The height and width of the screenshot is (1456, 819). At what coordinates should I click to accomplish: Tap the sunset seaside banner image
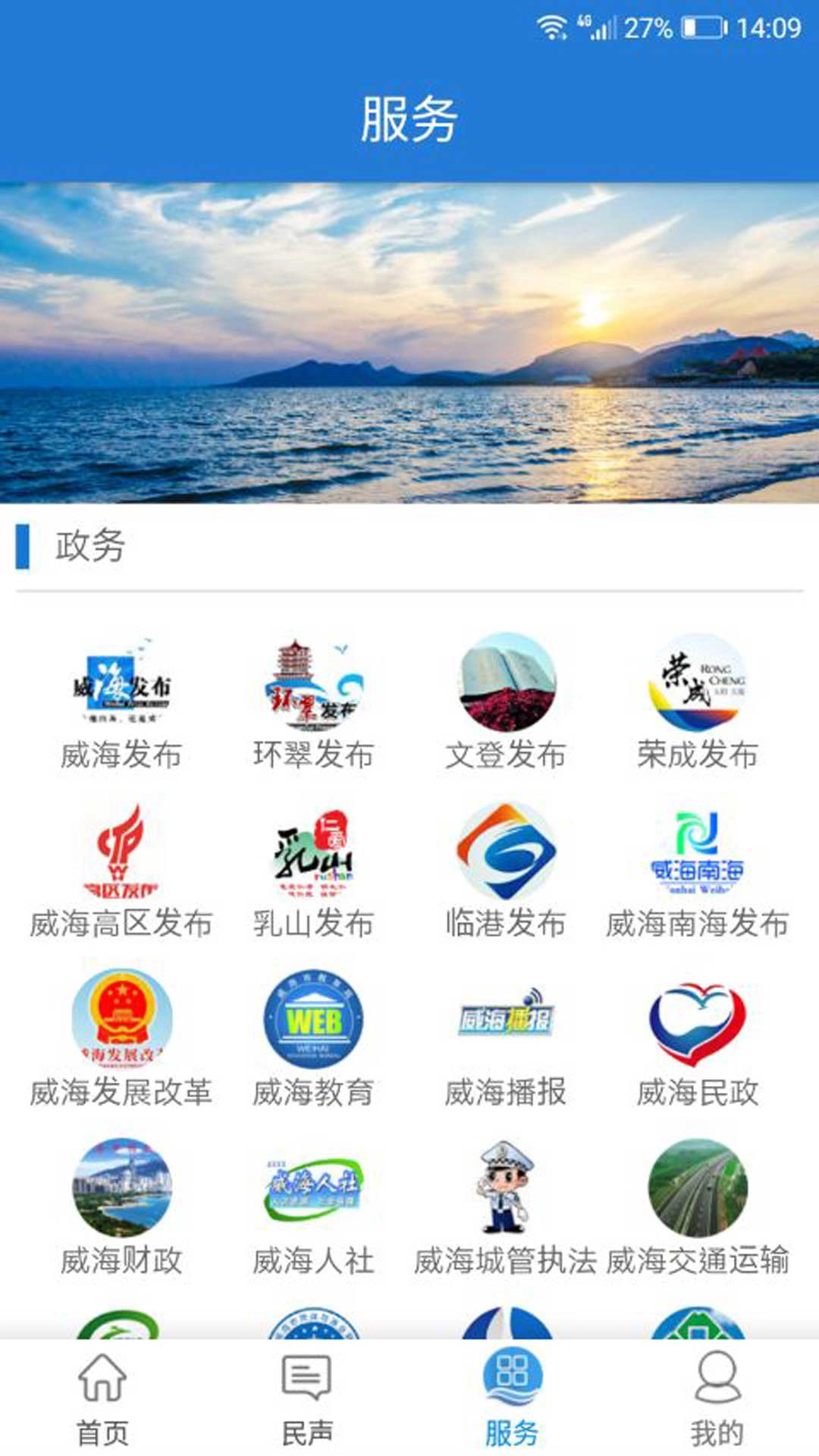tap(409, 341)
